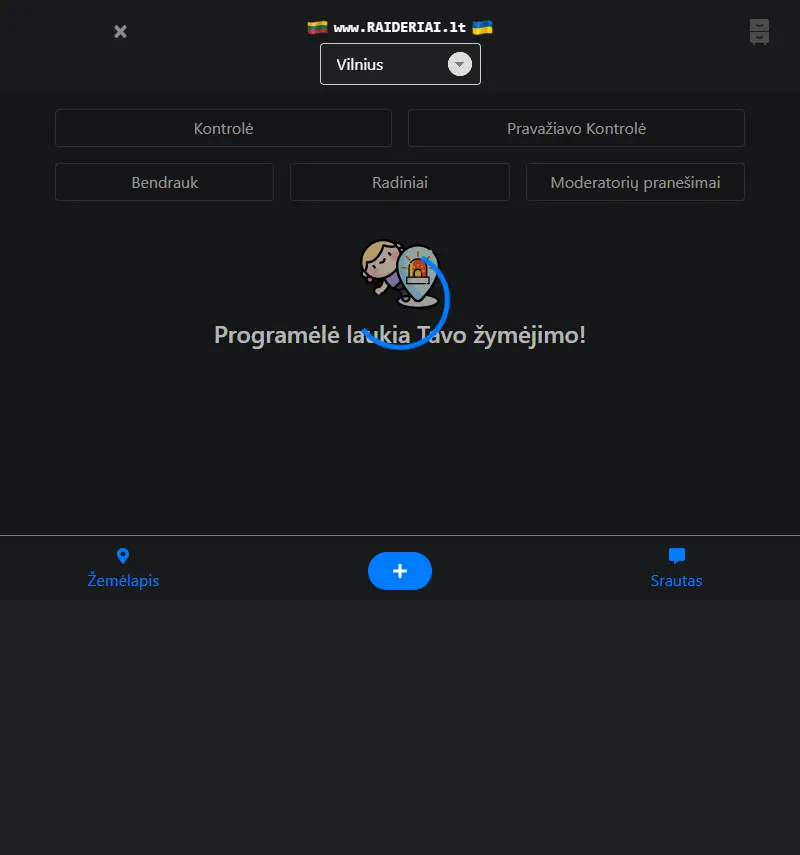
Task: Open the Vilnius city dropdown
Action: (x=400, y=64)
